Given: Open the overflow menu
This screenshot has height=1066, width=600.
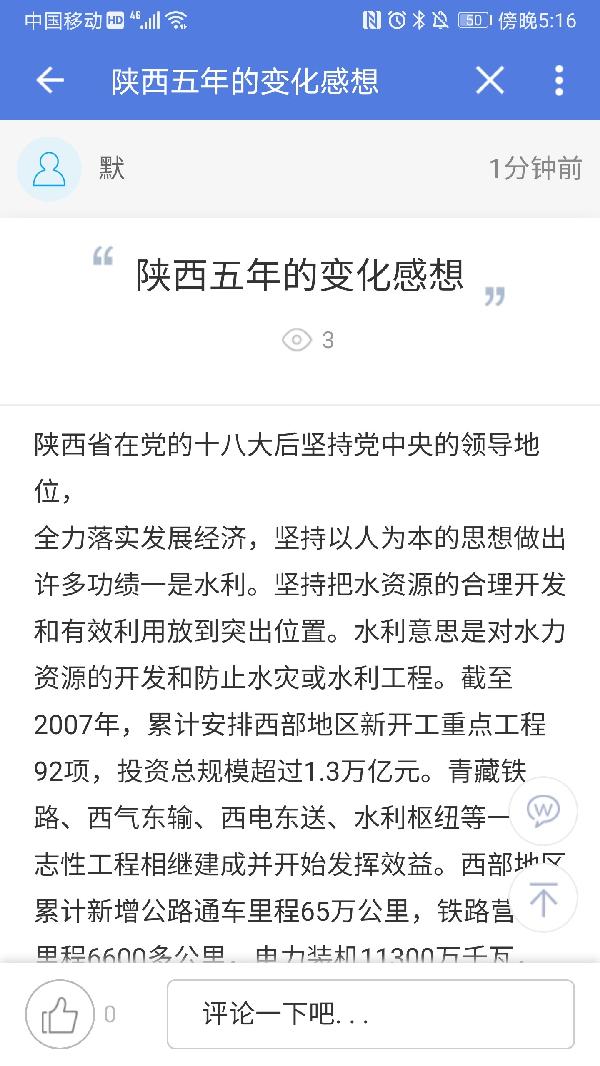Looking at the screenshot, I should pyautogui.click(x=558, y=81).
